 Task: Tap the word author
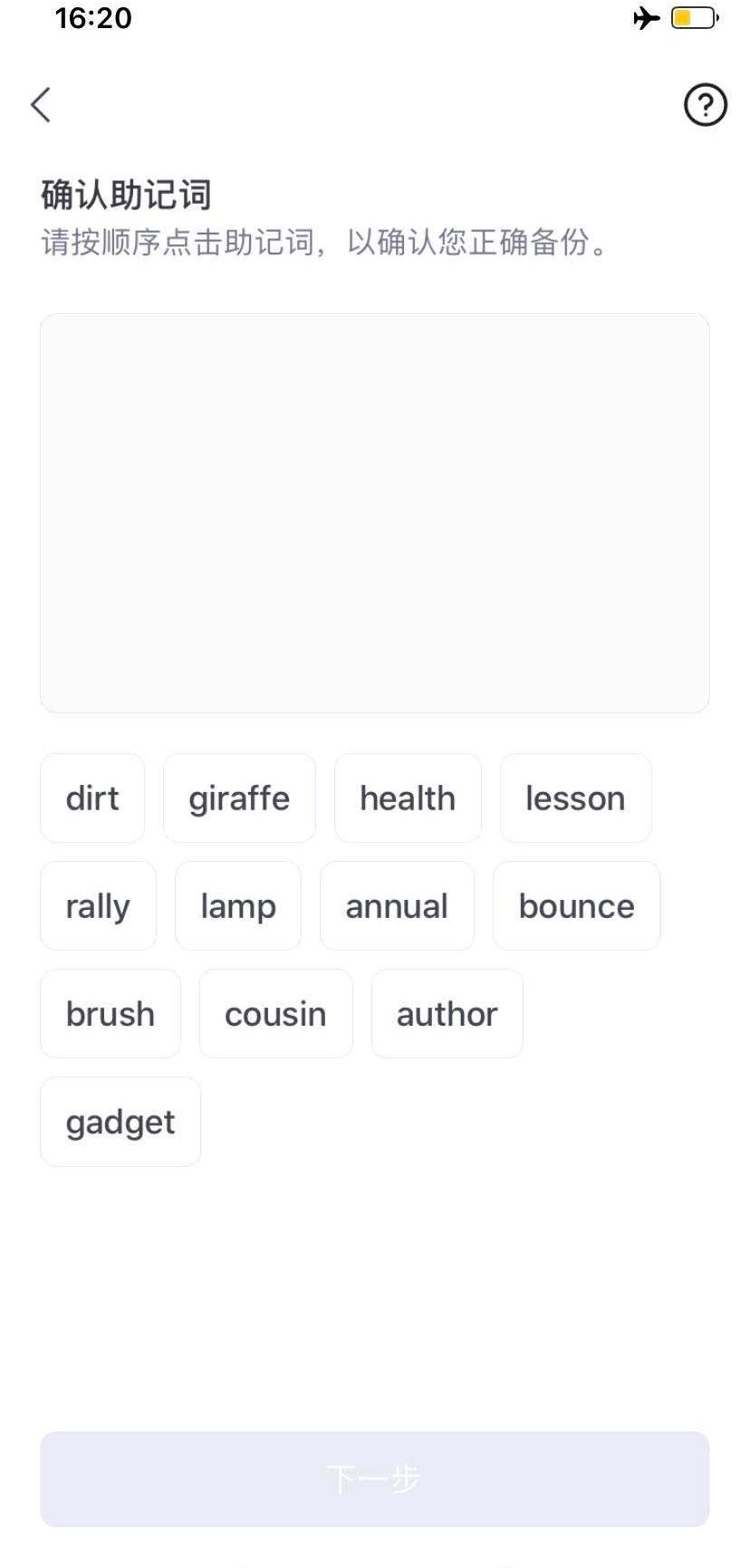(447, 1014)
